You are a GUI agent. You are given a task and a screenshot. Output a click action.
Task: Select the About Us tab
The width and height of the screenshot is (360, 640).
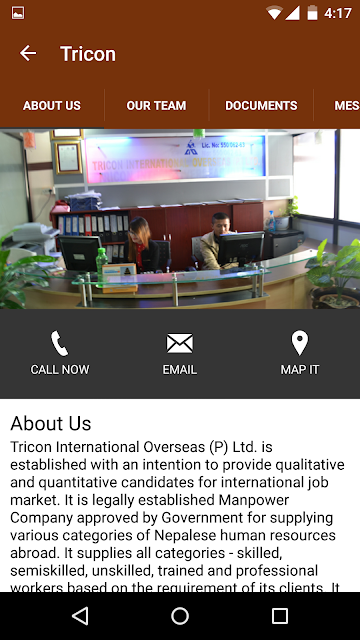coord(52,106)
